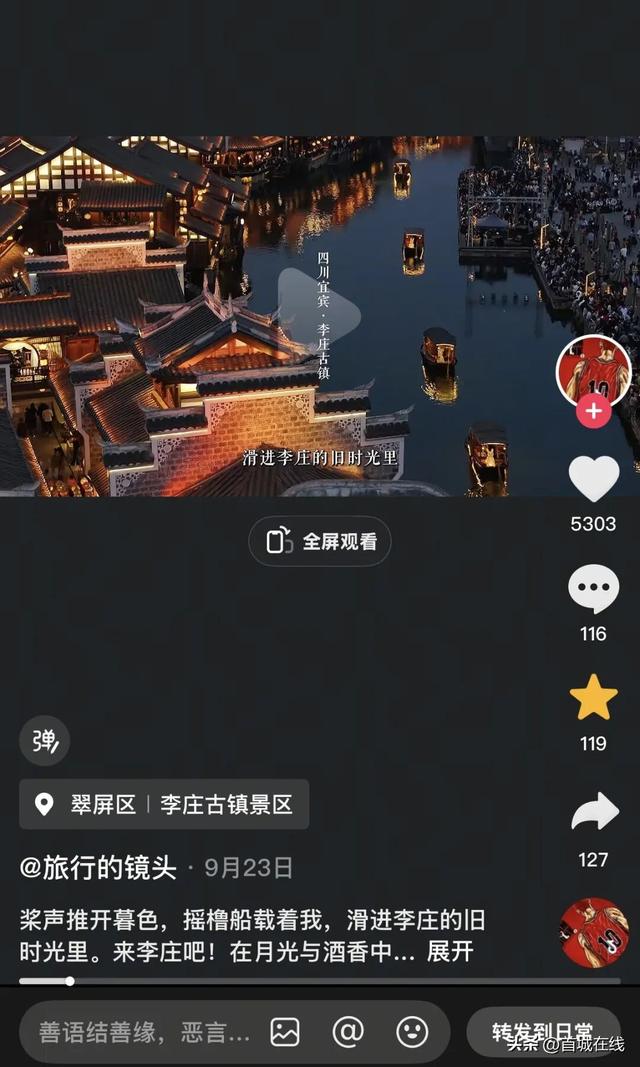Expand the caption with 展开

coord(449,951)
